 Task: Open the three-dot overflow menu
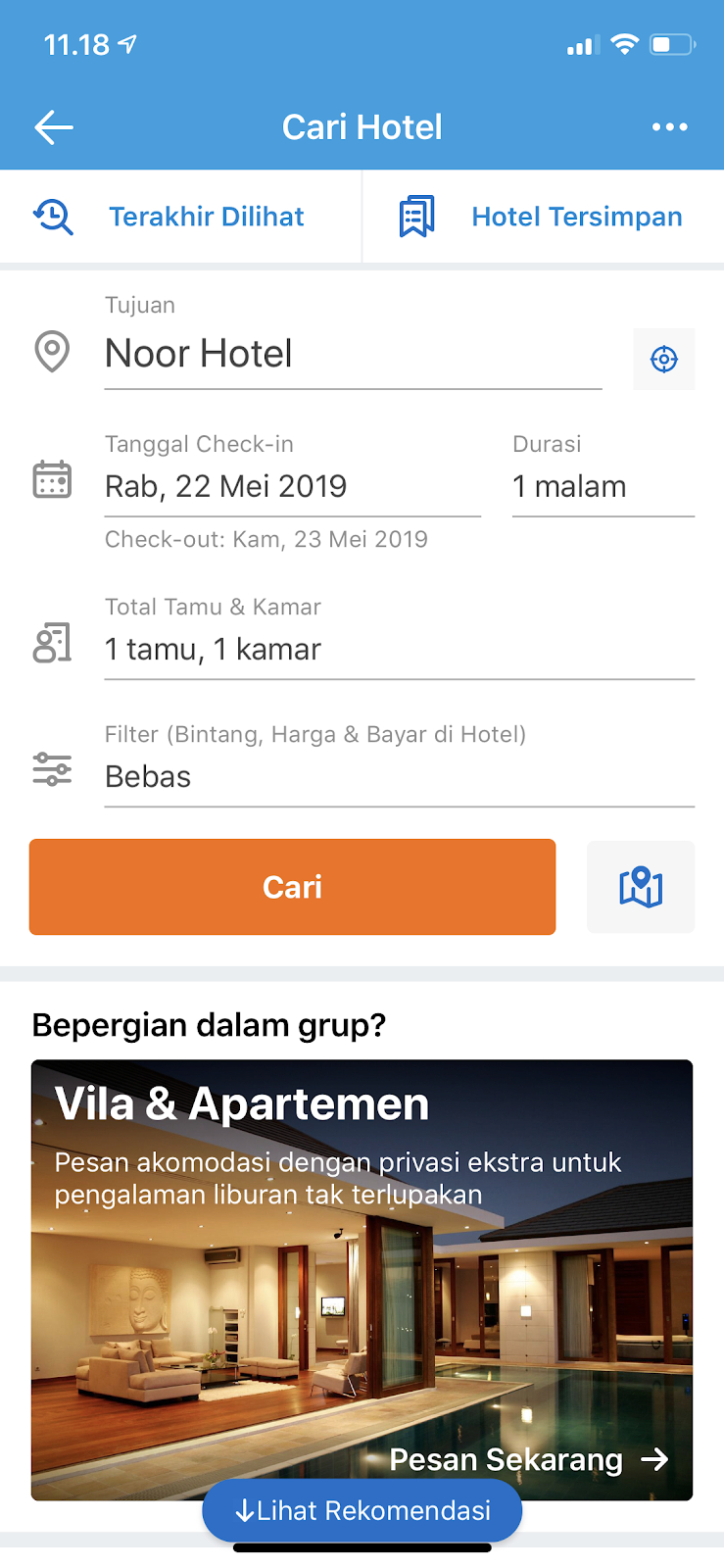click(x=669, y=127)
